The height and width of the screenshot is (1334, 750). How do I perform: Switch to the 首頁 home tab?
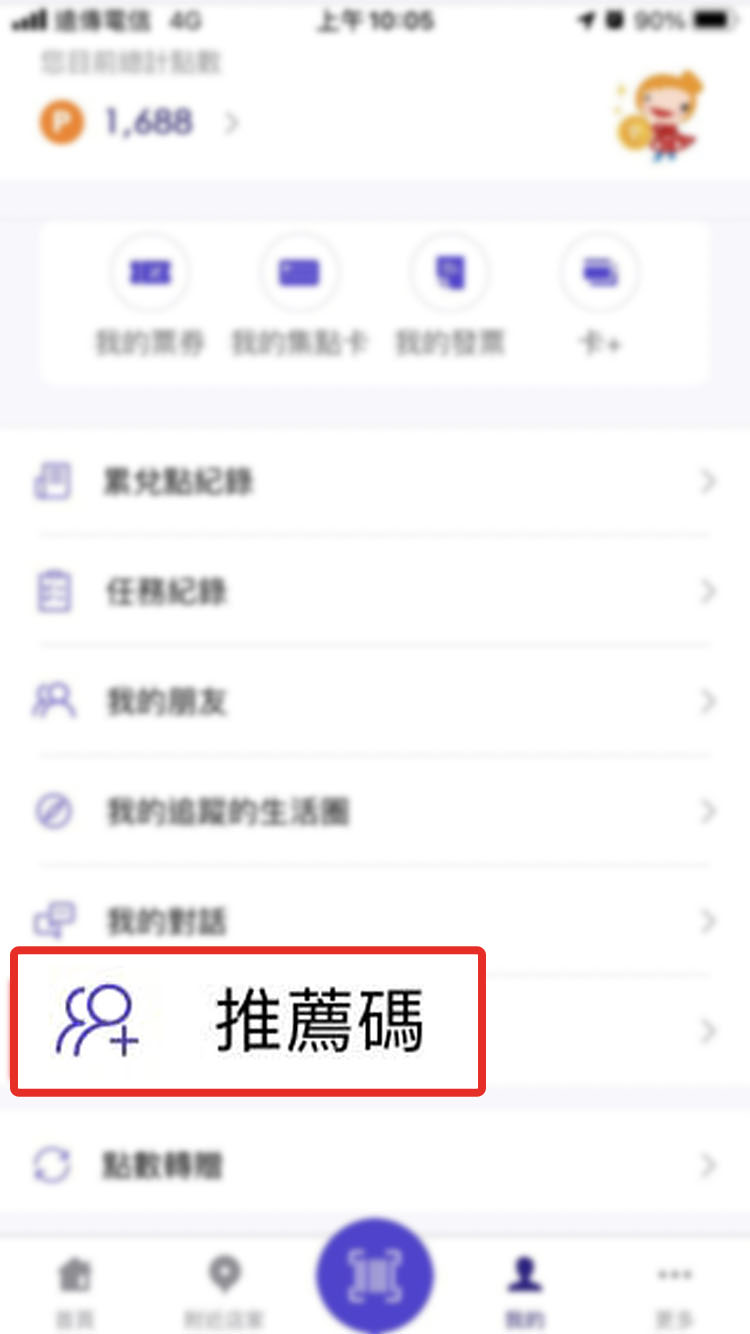tap(75, 1288)
